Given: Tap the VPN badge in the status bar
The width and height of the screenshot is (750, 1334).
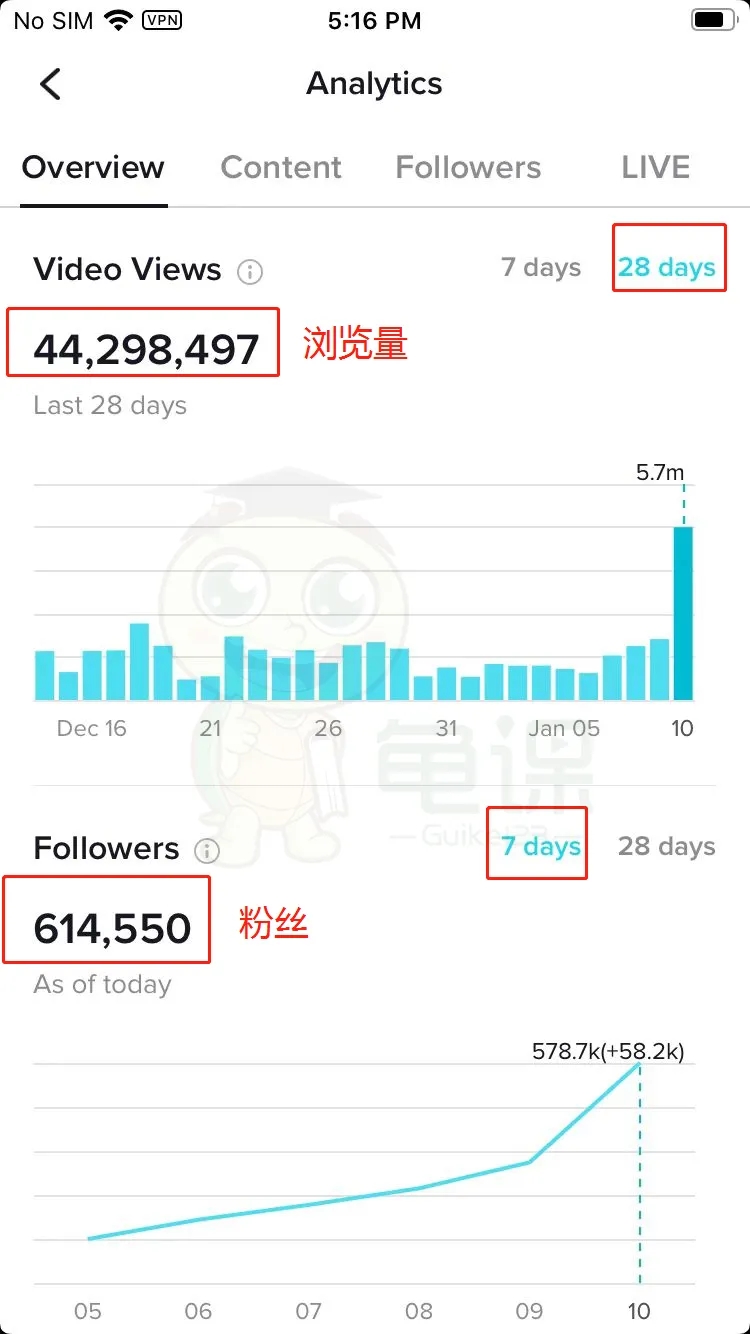Looking at the screenshot, I should coord(163,20).
